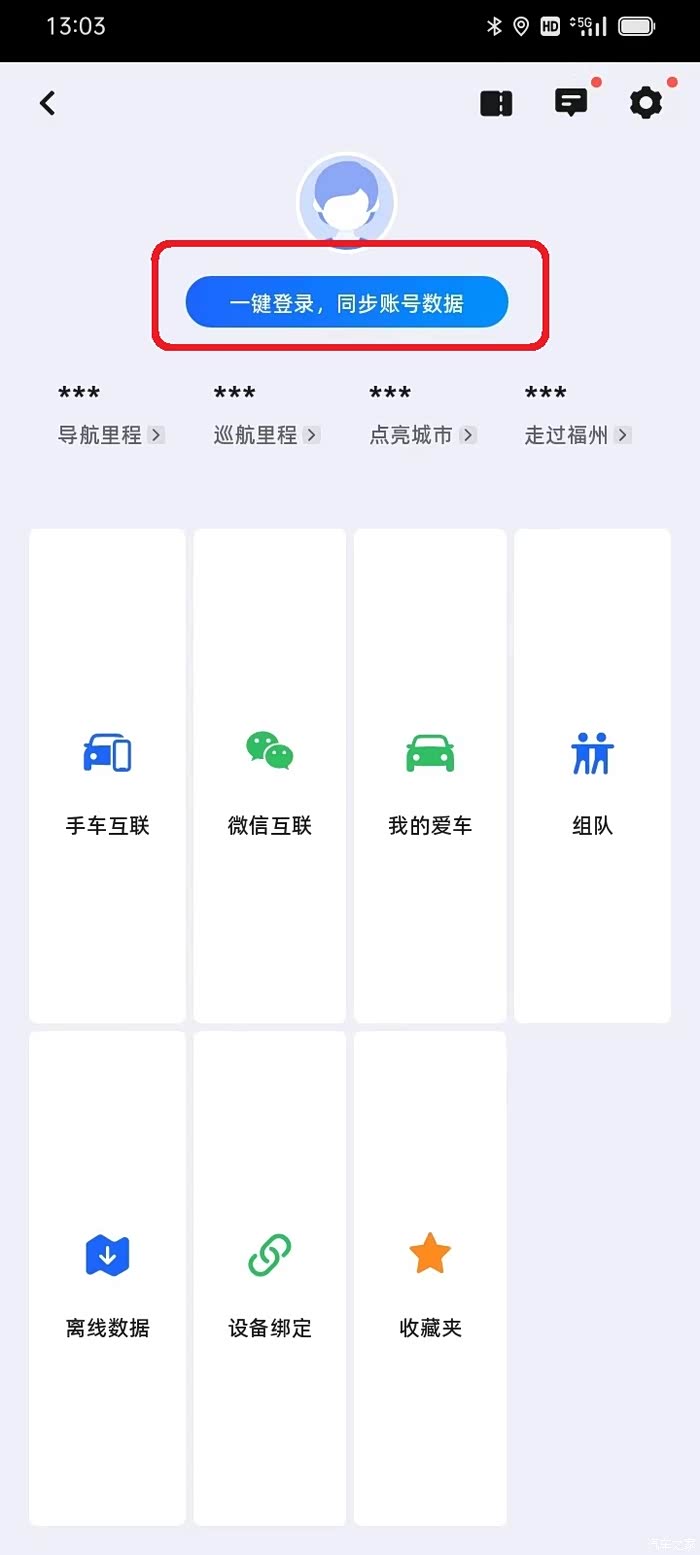Viewport: 700px width, 1555px height.
Task: View 导航里程 details
Action: (111, 435)
